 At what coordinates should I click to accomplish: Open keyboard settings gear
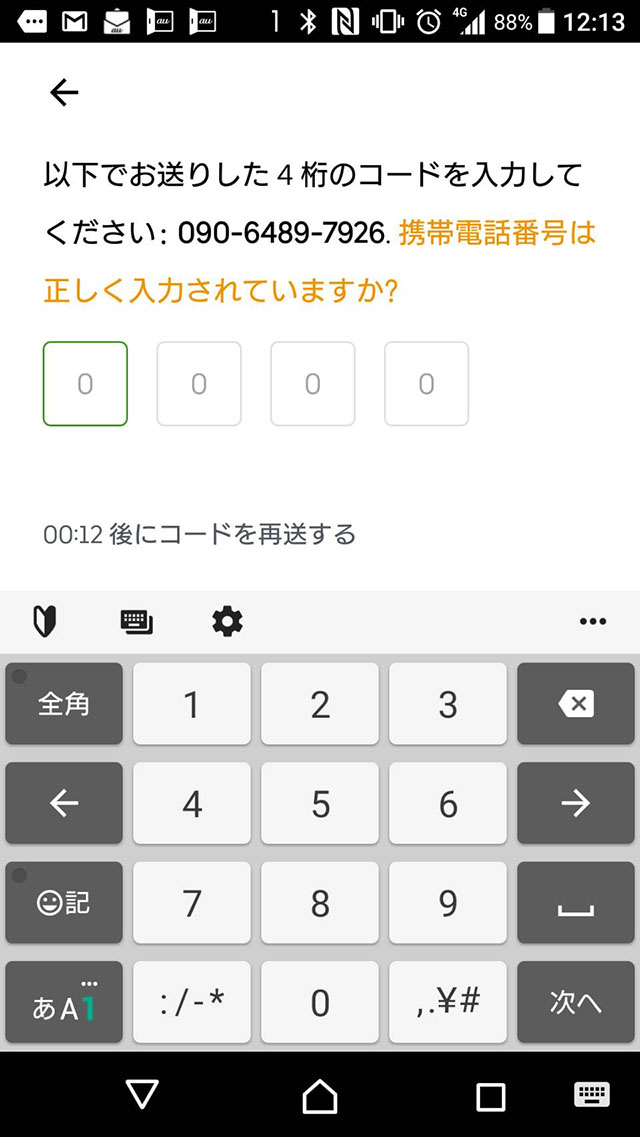[x=227, y=622]
